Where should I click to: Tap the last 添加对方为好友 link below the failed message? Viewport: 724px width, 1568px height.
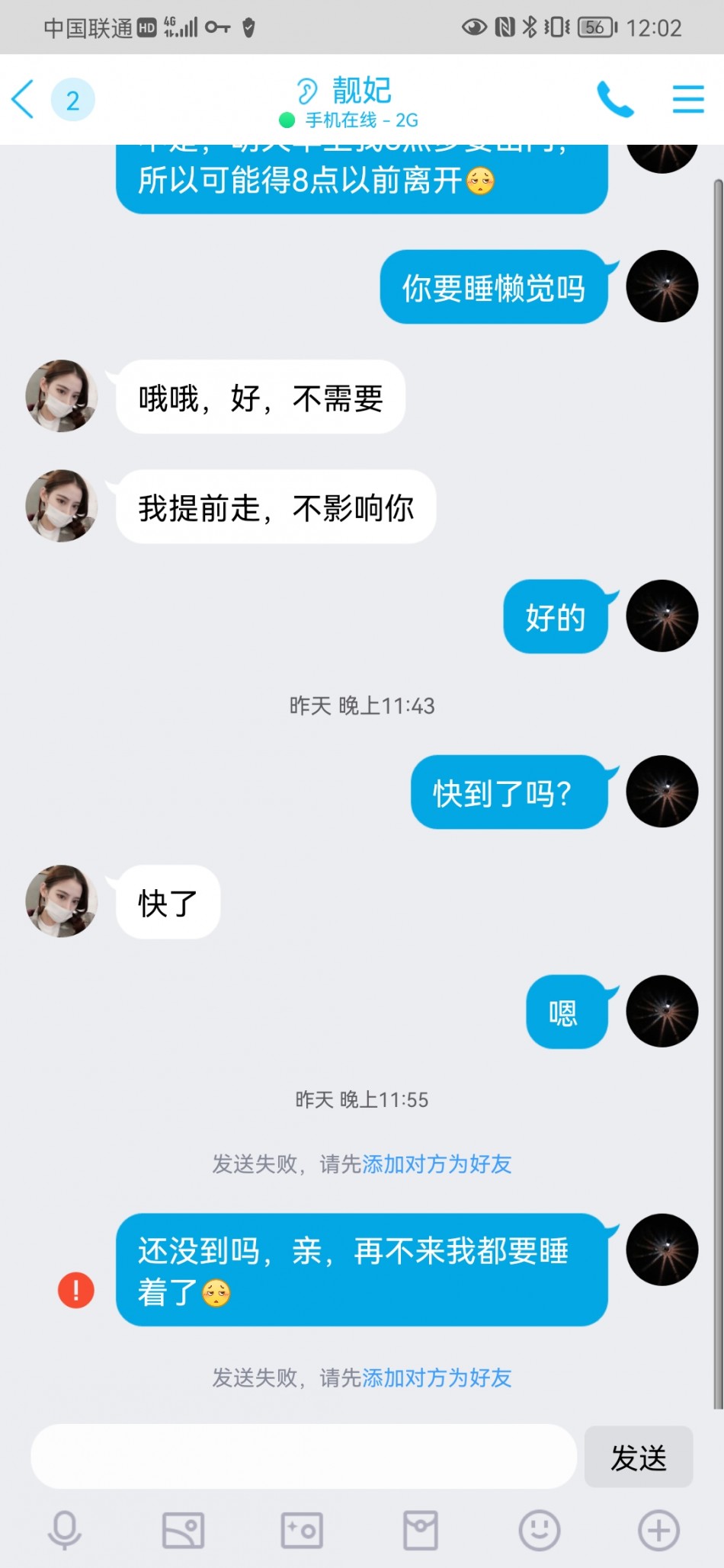pos(437,1377)
